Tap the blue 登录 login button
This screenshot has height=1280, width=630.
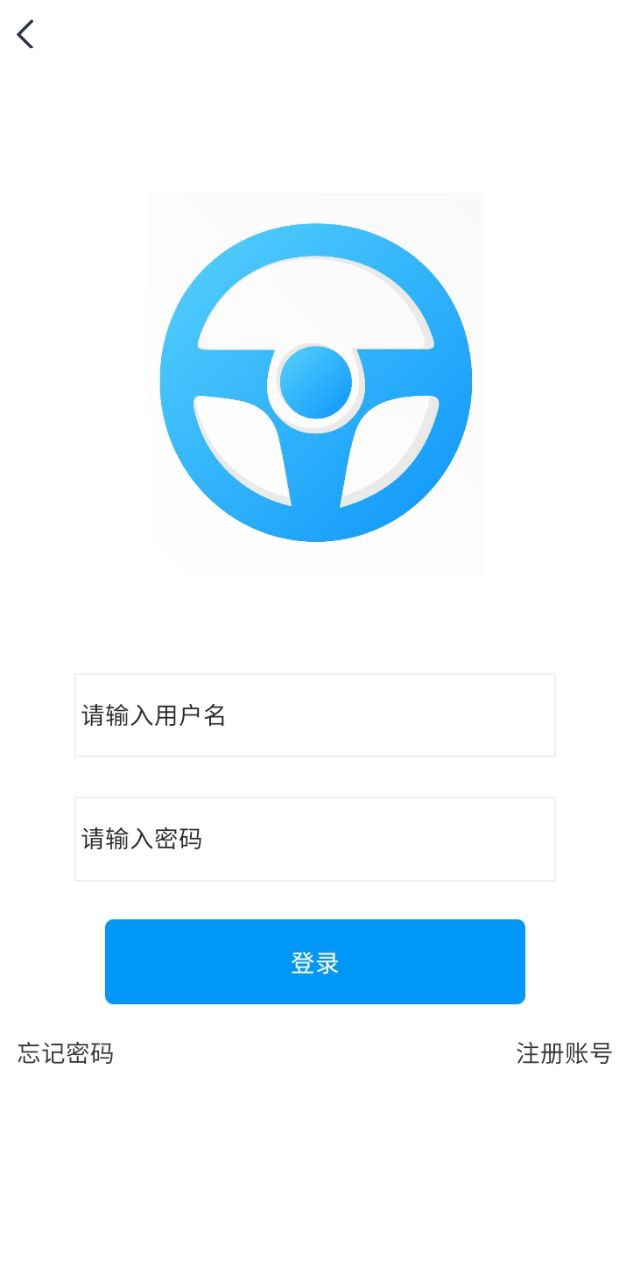314,962
